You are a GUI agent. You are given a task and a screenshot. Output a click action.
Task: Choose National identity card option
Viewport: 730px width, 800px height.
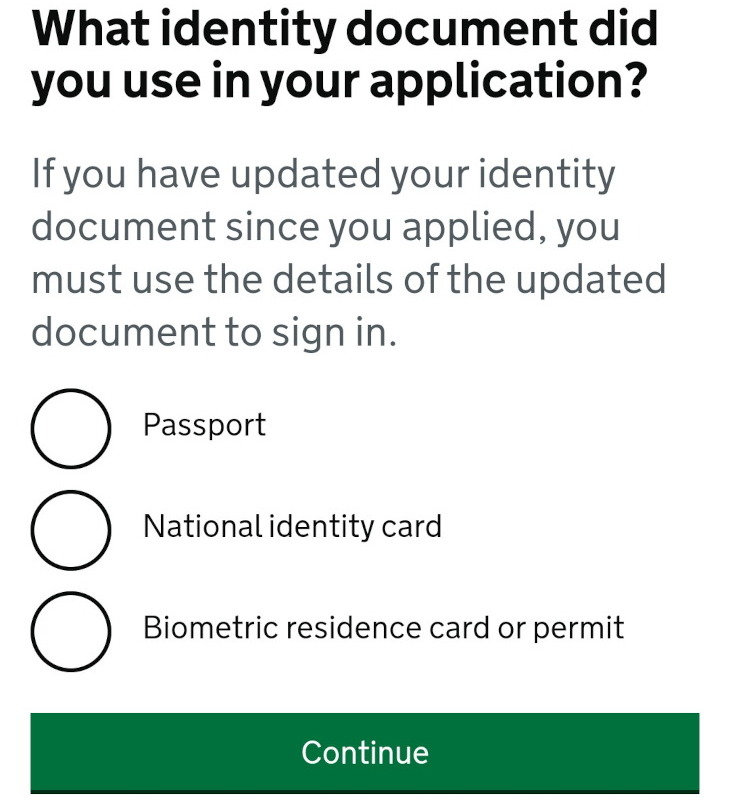point(70,530)
